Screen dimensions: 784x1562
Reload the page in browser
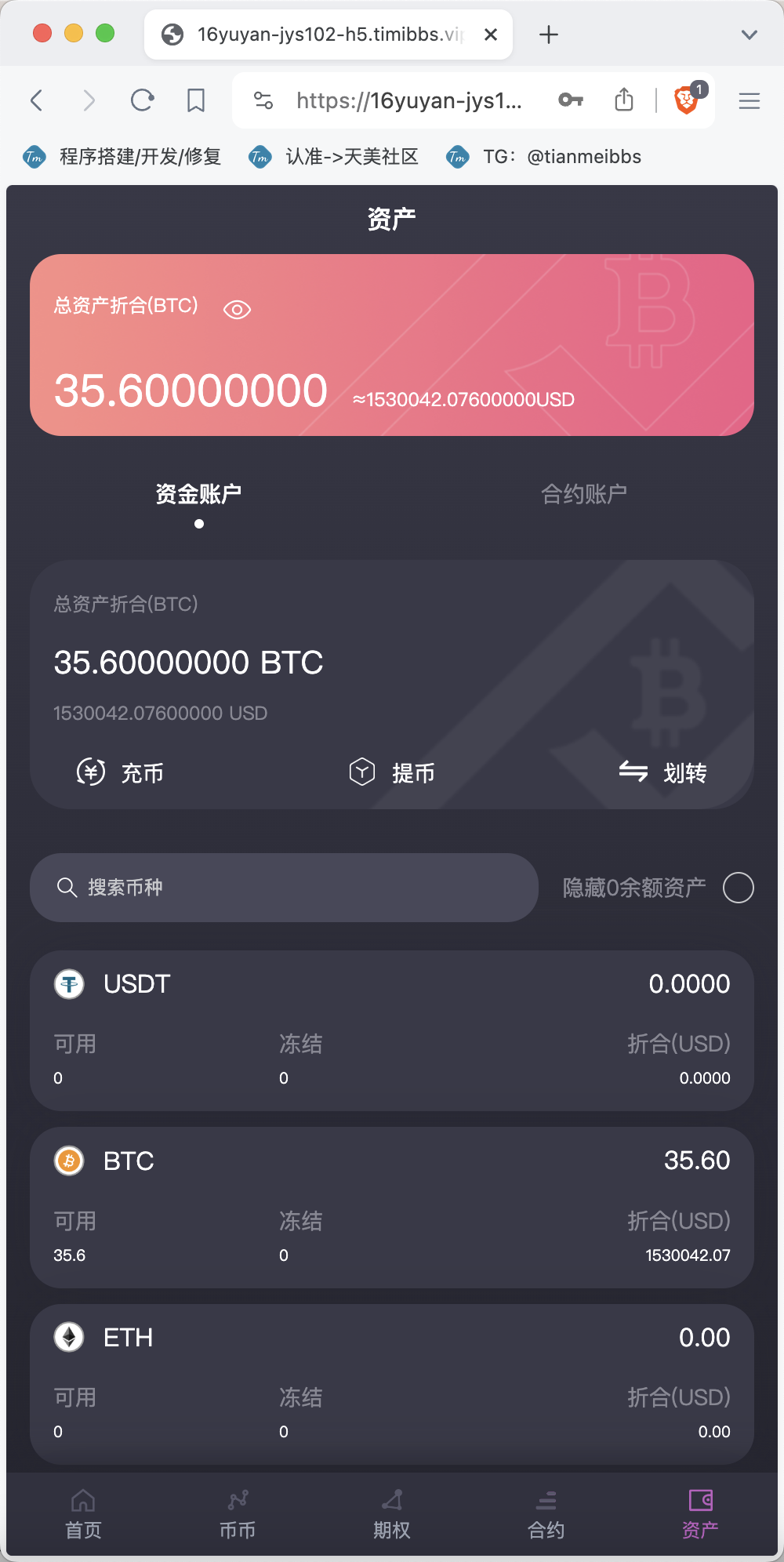click(x=142, y=100)
